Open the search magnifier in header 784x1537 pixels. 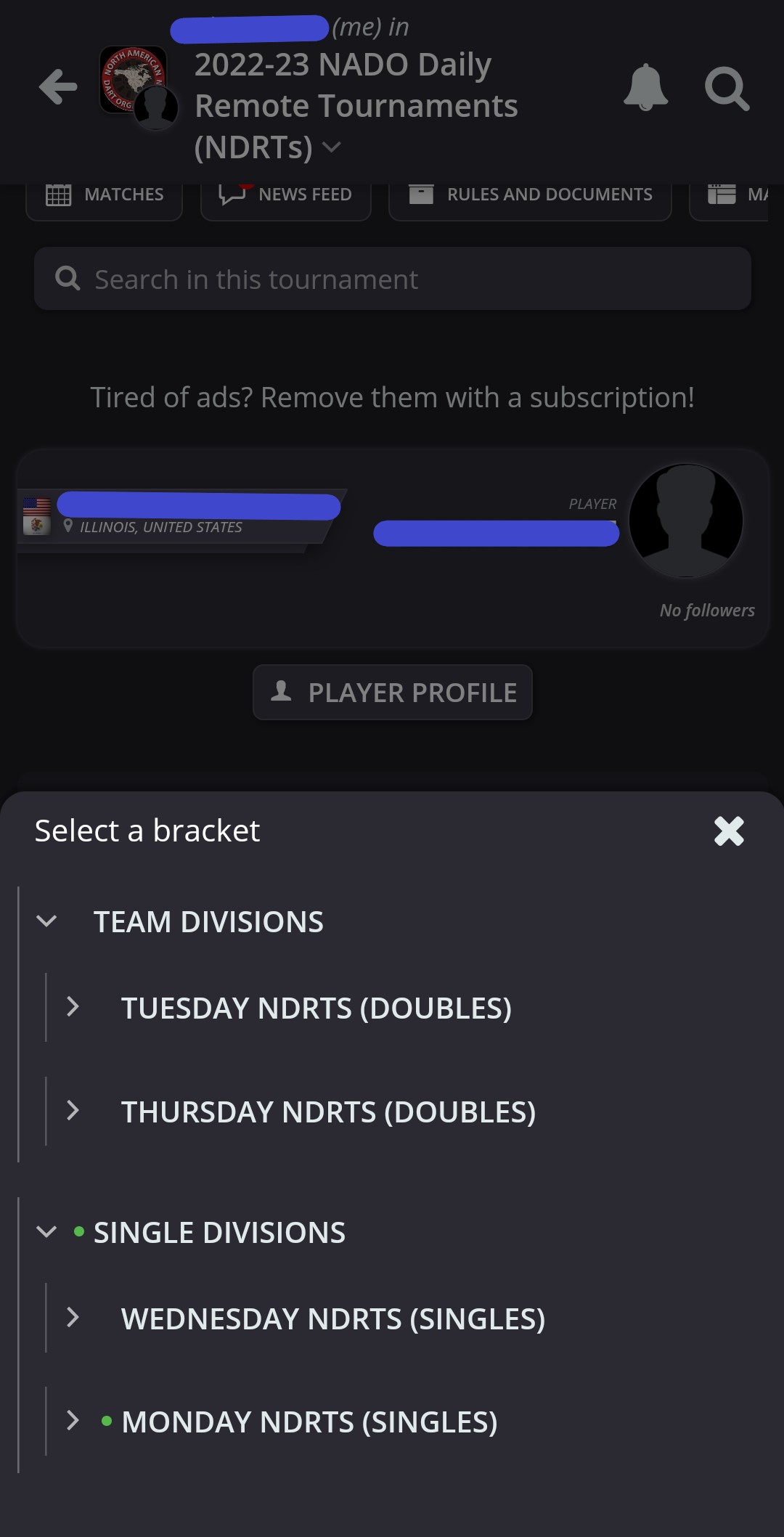click(727, 89)
